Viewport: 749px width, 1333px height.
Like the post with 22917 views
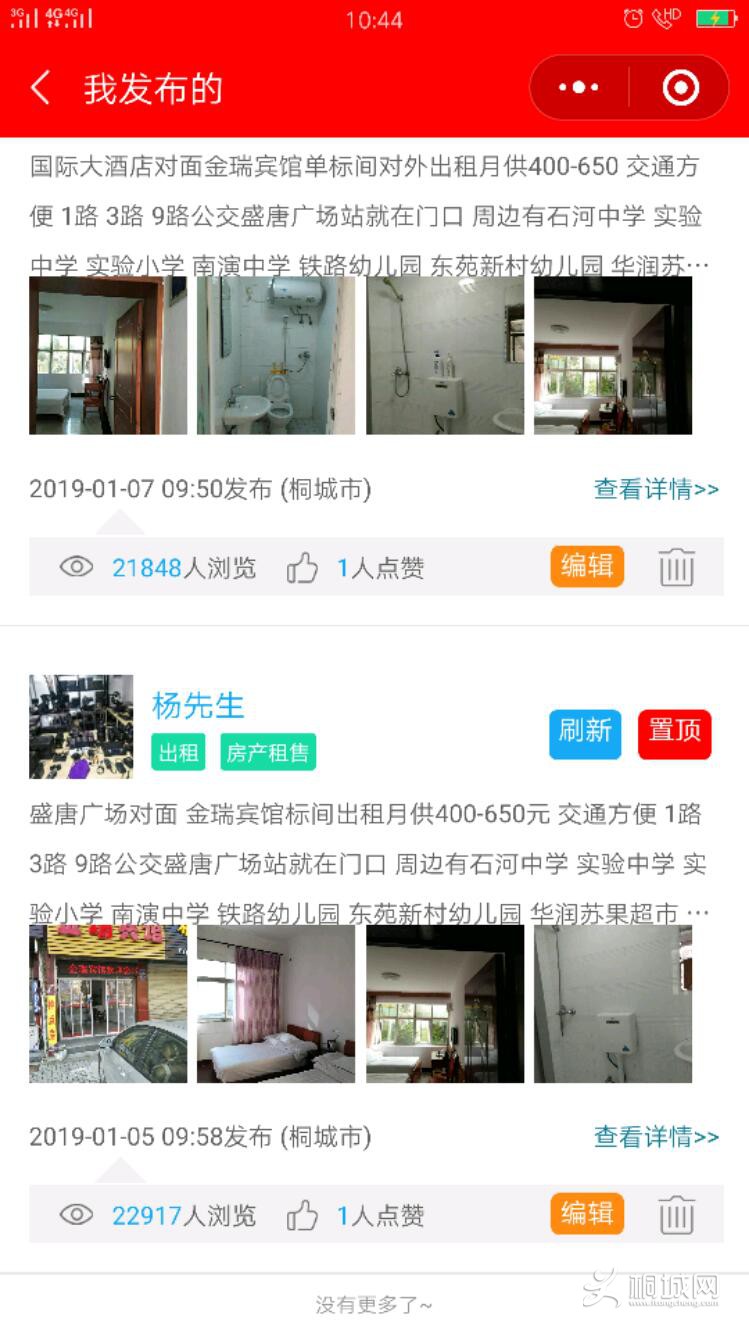point(302,1215)
